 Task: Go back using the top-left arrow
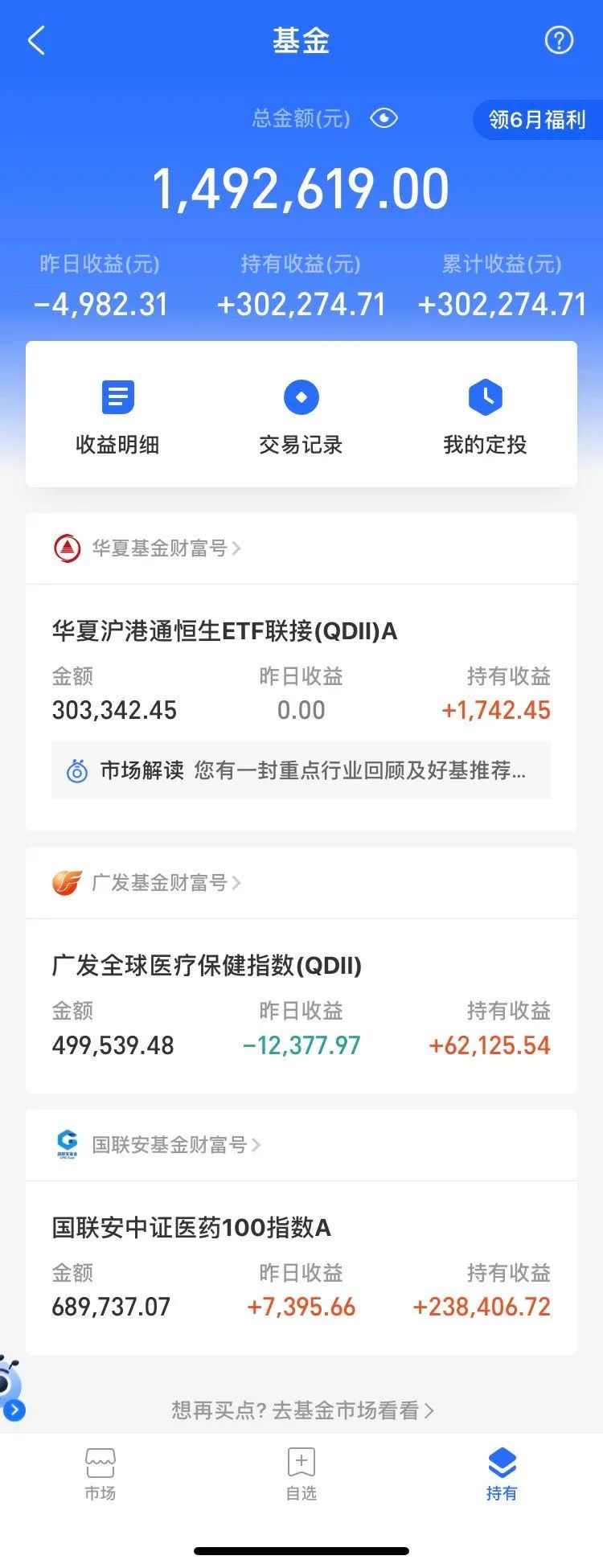point(36,40)
